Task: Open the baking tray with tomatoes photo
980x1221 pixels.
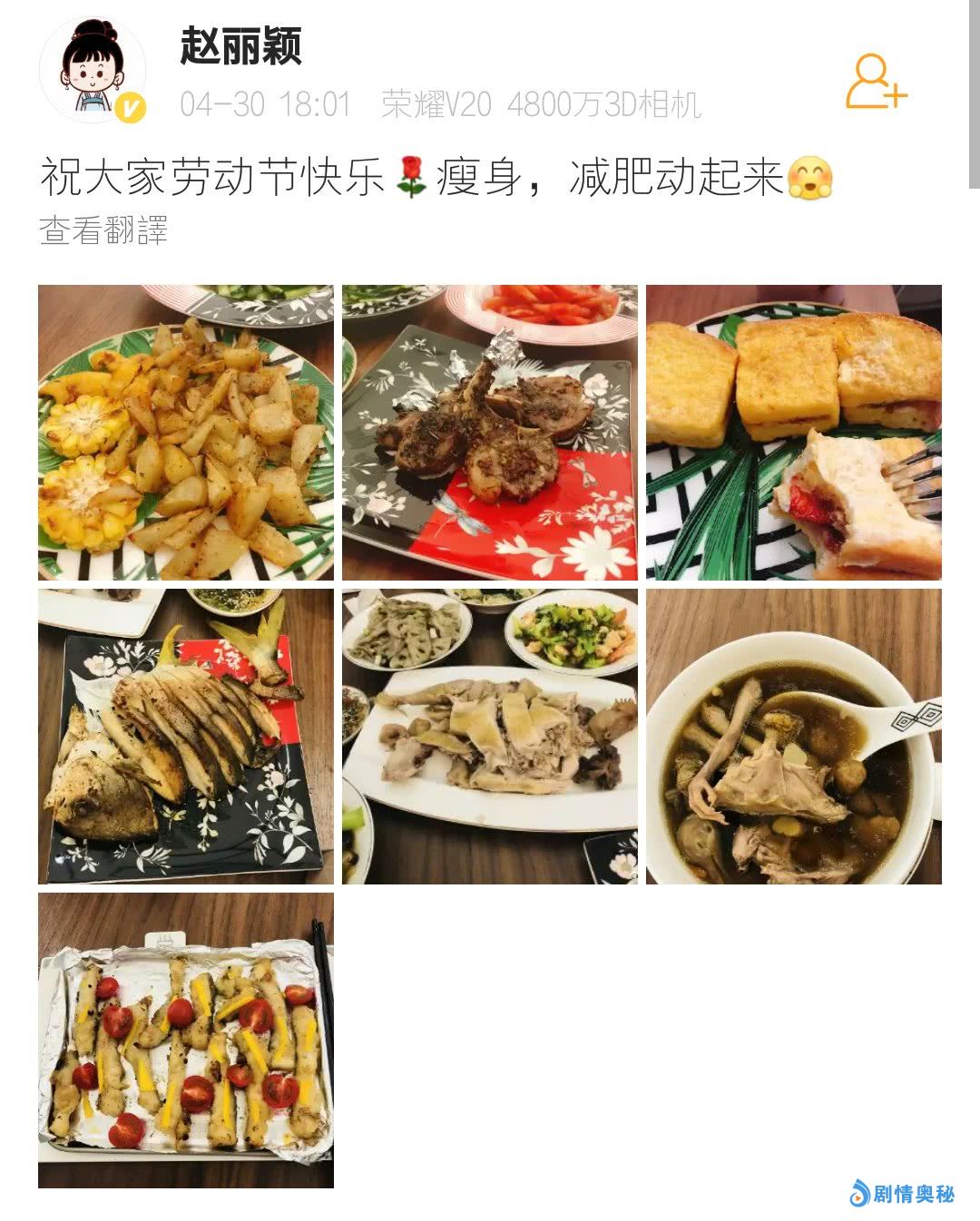Action: click(x=186, y=1040)
